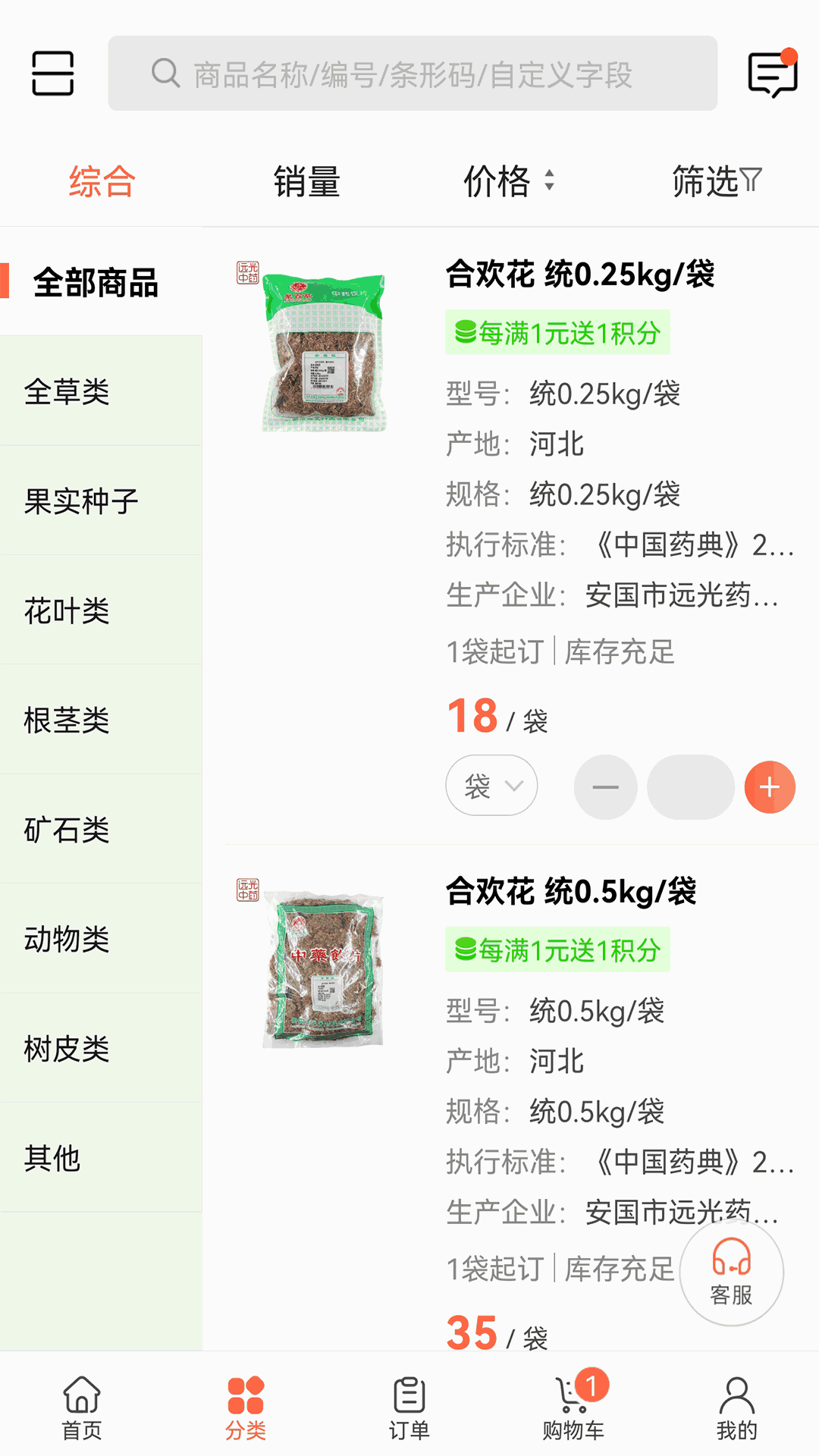The width and height of the screenshot is (819, 1456).
Task: Open the messages icon
Action: coord(772,74)
